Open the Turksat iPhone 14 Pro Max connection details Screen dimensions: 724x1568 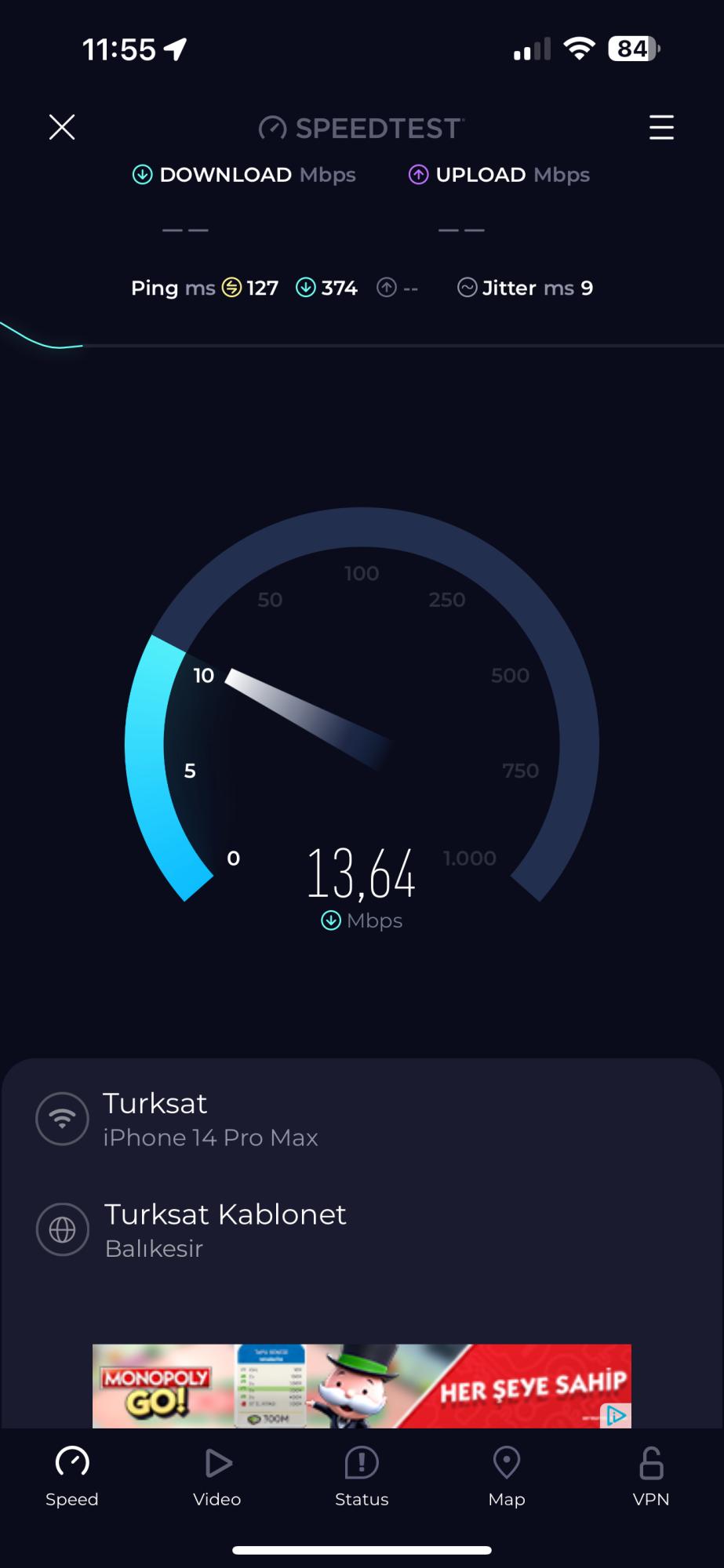click(212, 1119)
